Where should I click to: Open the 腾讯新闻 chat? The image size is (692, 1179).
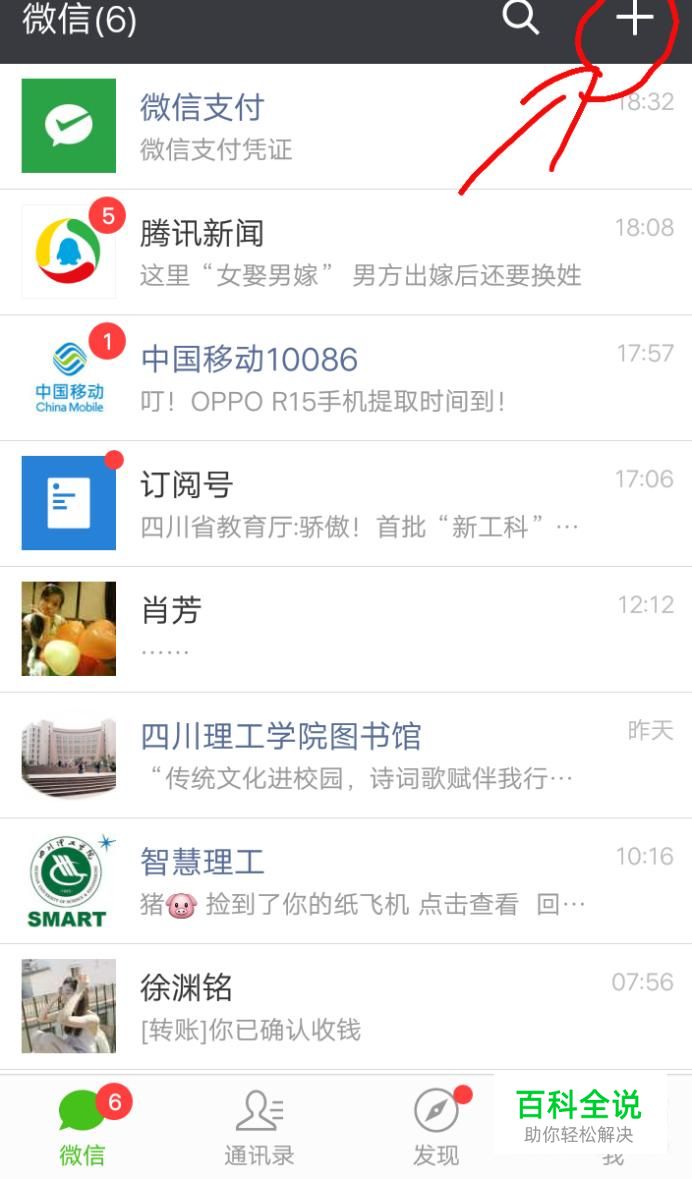(346, 252)
